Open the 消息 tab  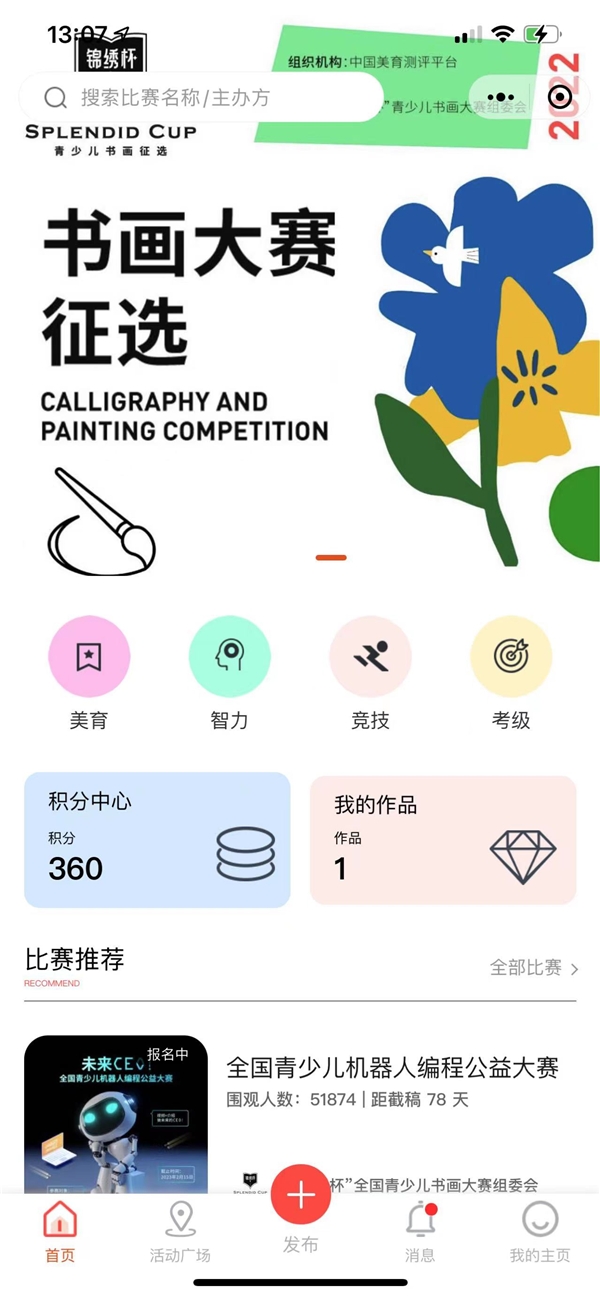click(420, 1233)
